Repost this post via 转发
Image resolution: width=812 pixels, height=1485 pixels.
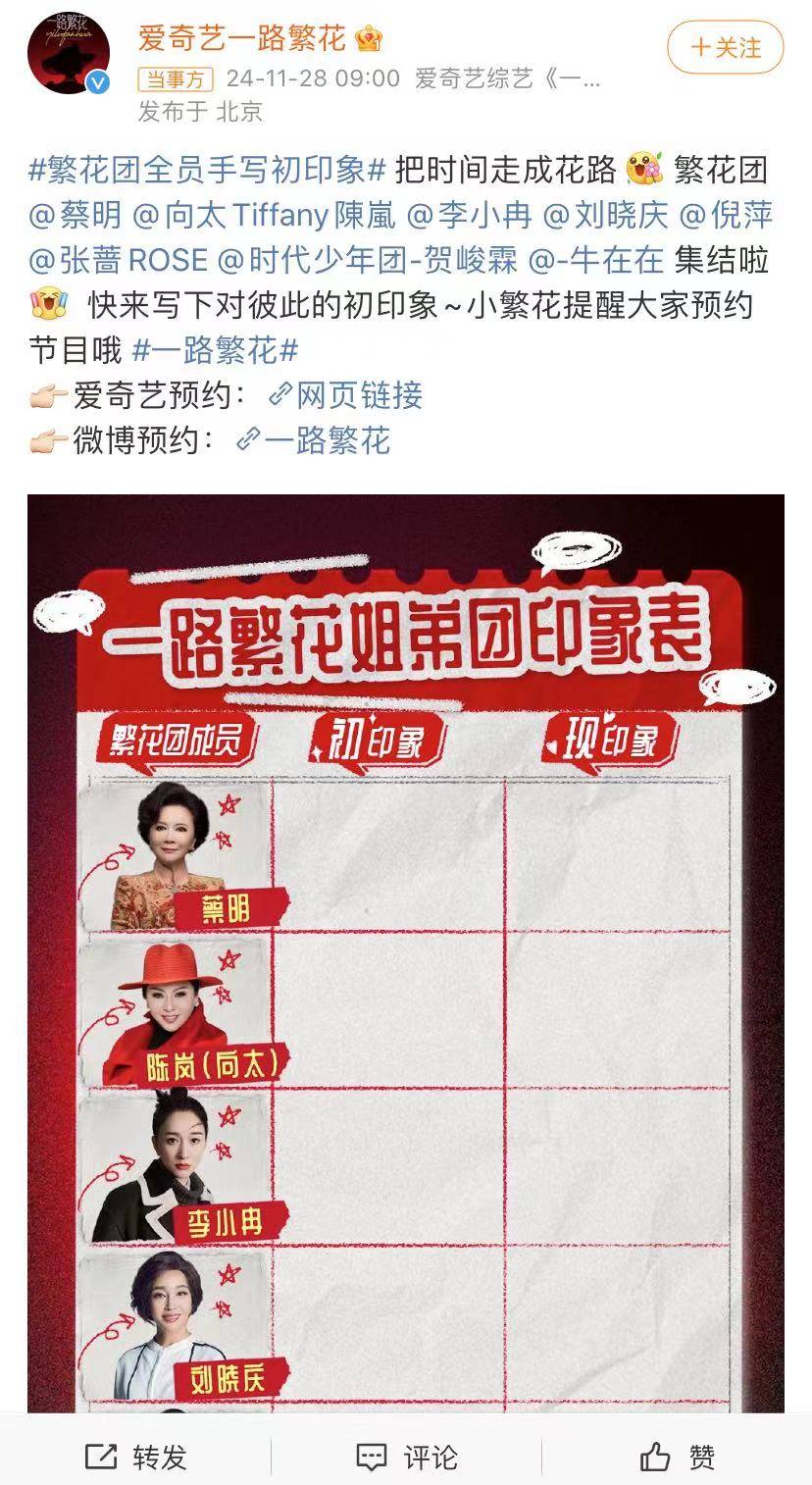pyautogui.click(x=135, y=1458)
